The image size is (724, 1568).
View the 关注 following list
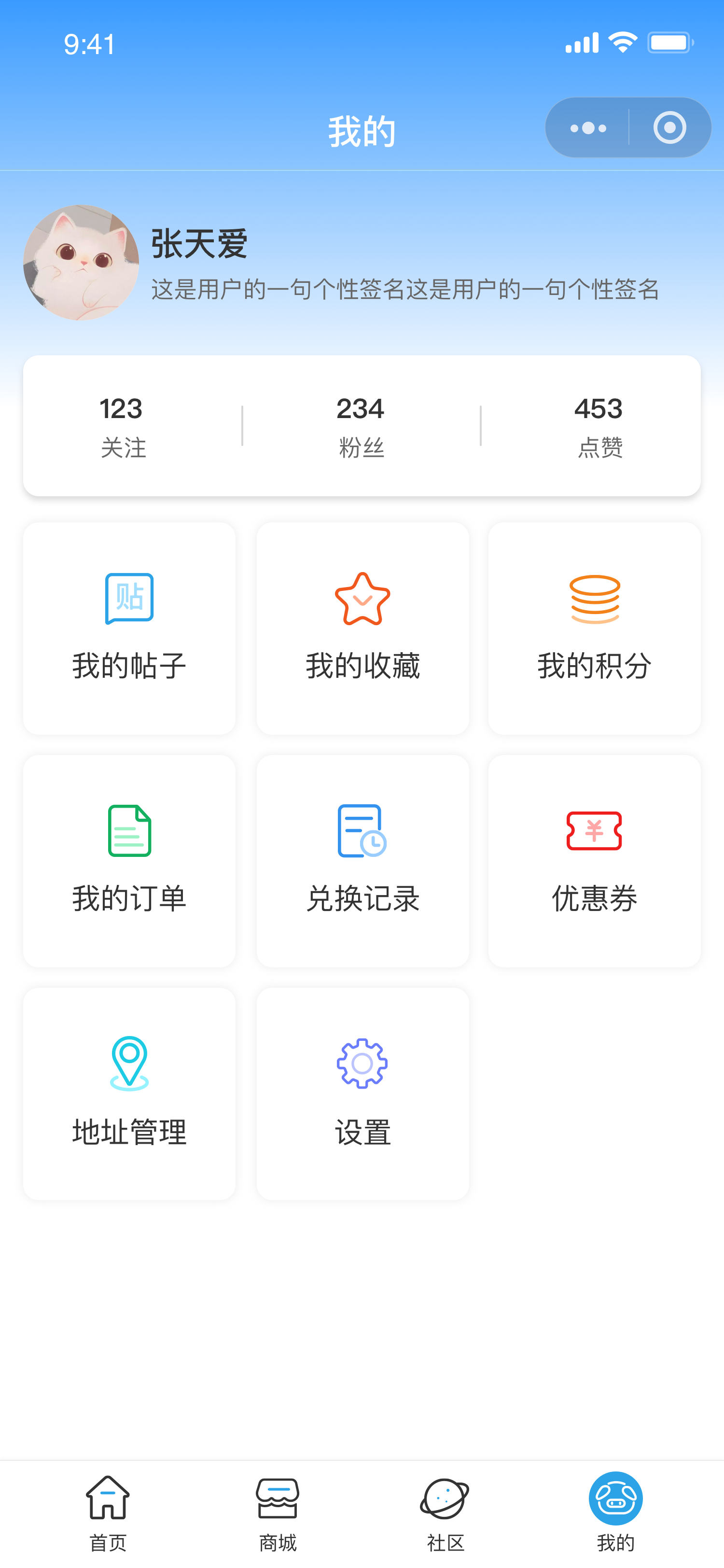click(122, 426)
